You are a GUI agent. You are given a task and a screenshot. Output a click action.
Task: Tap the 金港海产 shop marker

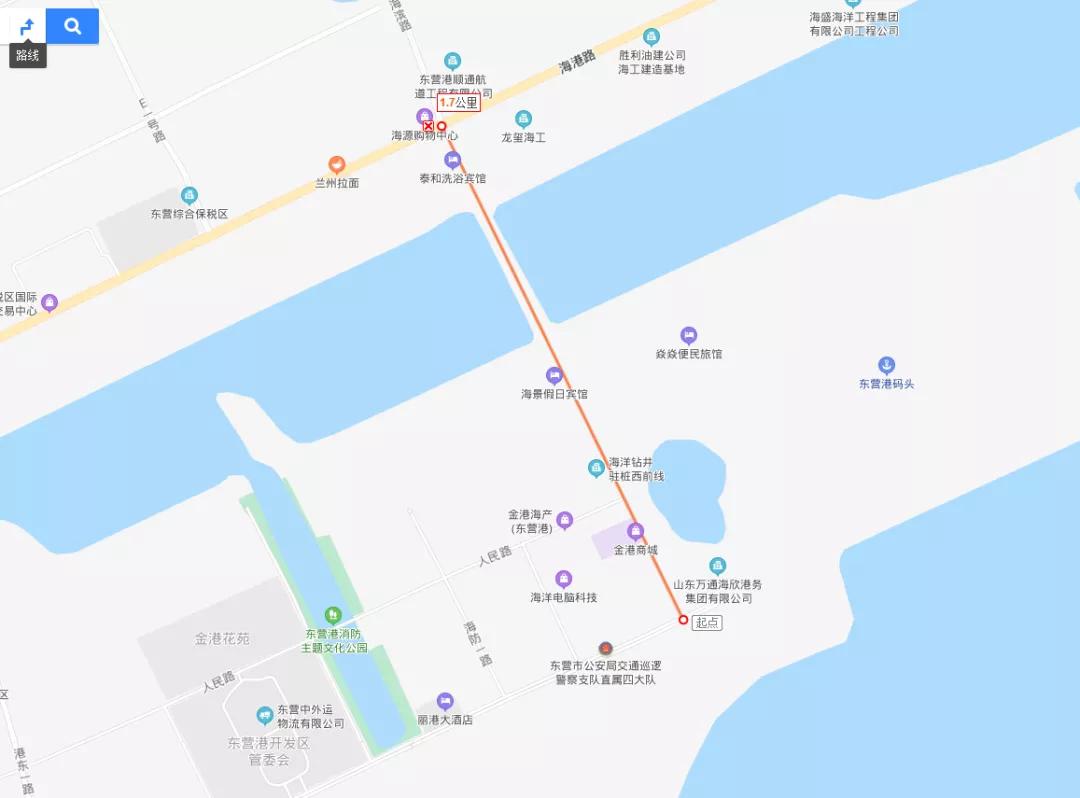(x=564, y=519)
